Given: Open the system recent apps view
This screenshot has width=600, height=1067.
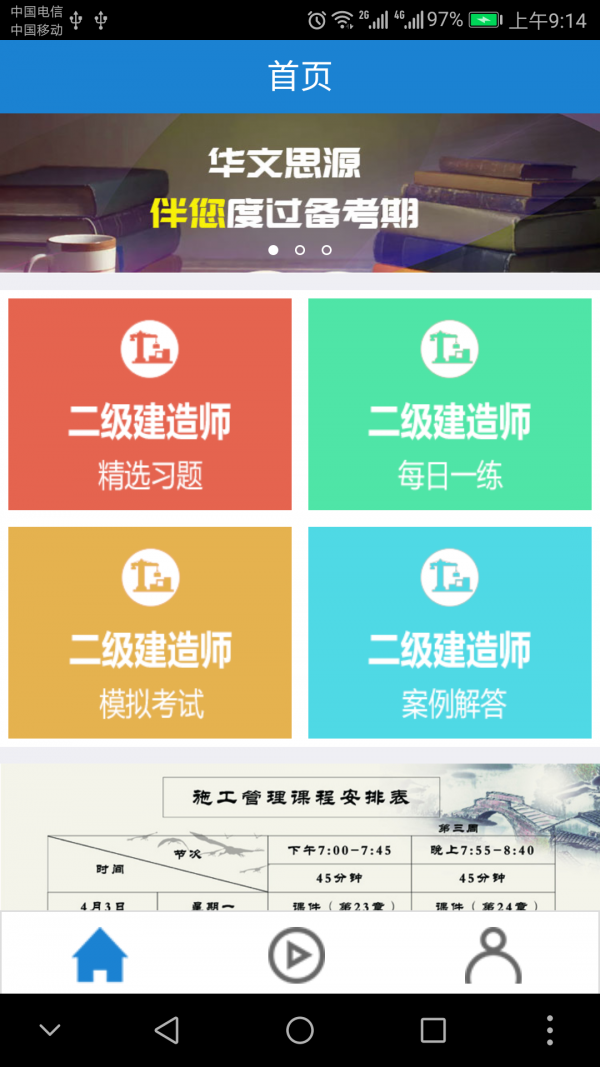Looking at the screenshot, I should click(x=433, y=1030).
